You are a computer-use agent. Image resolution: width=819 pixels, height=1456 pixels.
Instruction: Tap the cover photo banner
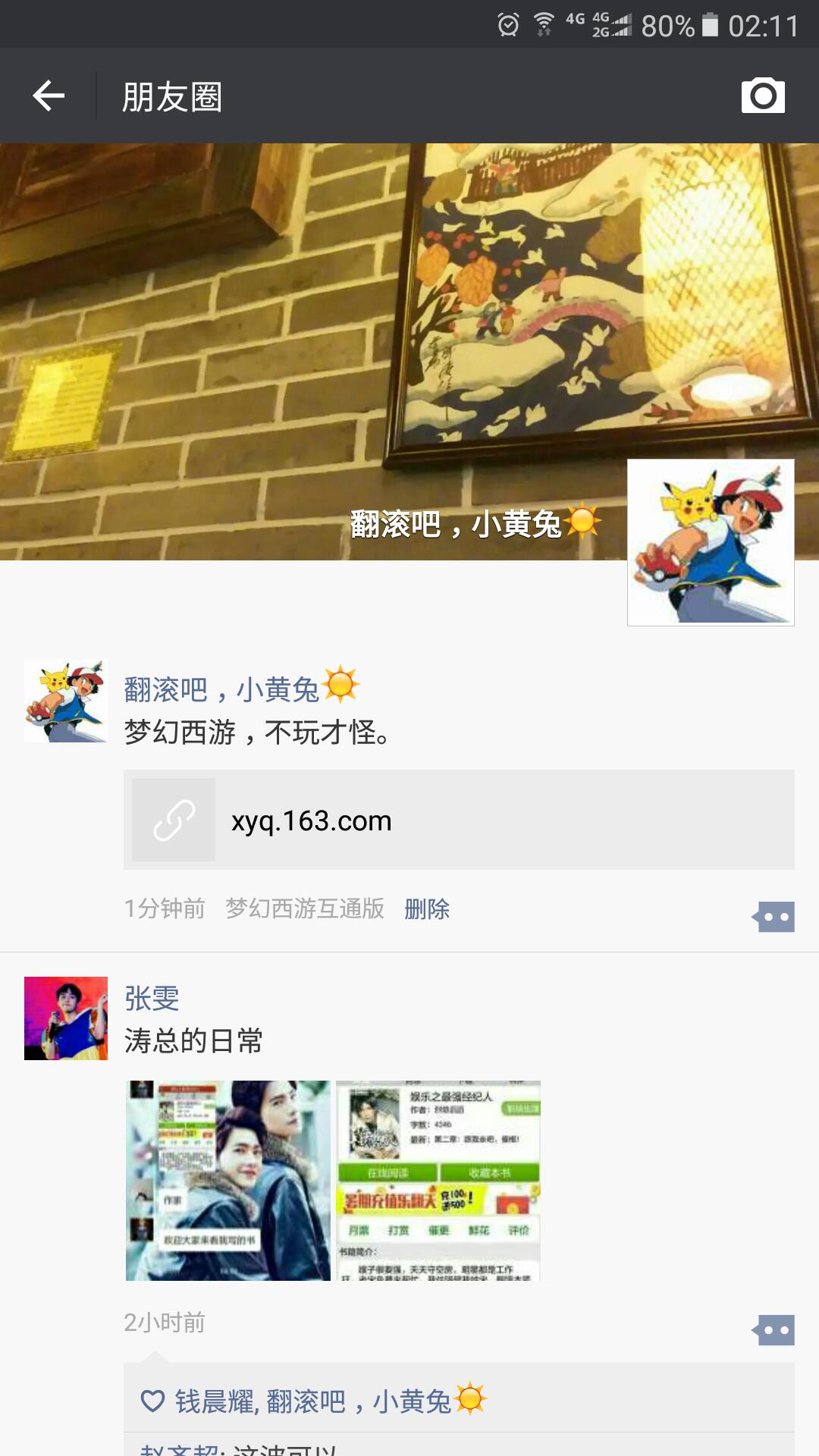click(303, 341)
